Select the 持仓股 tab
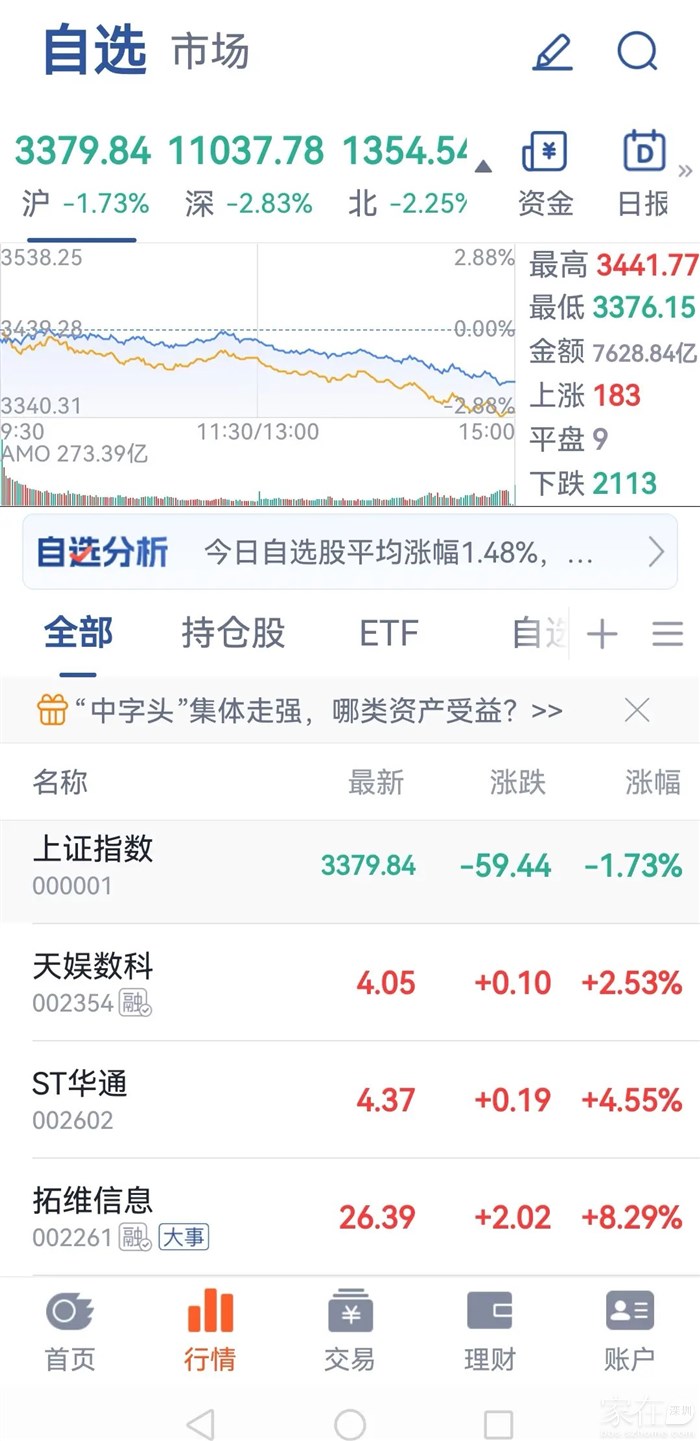 [x=233, y=633]
